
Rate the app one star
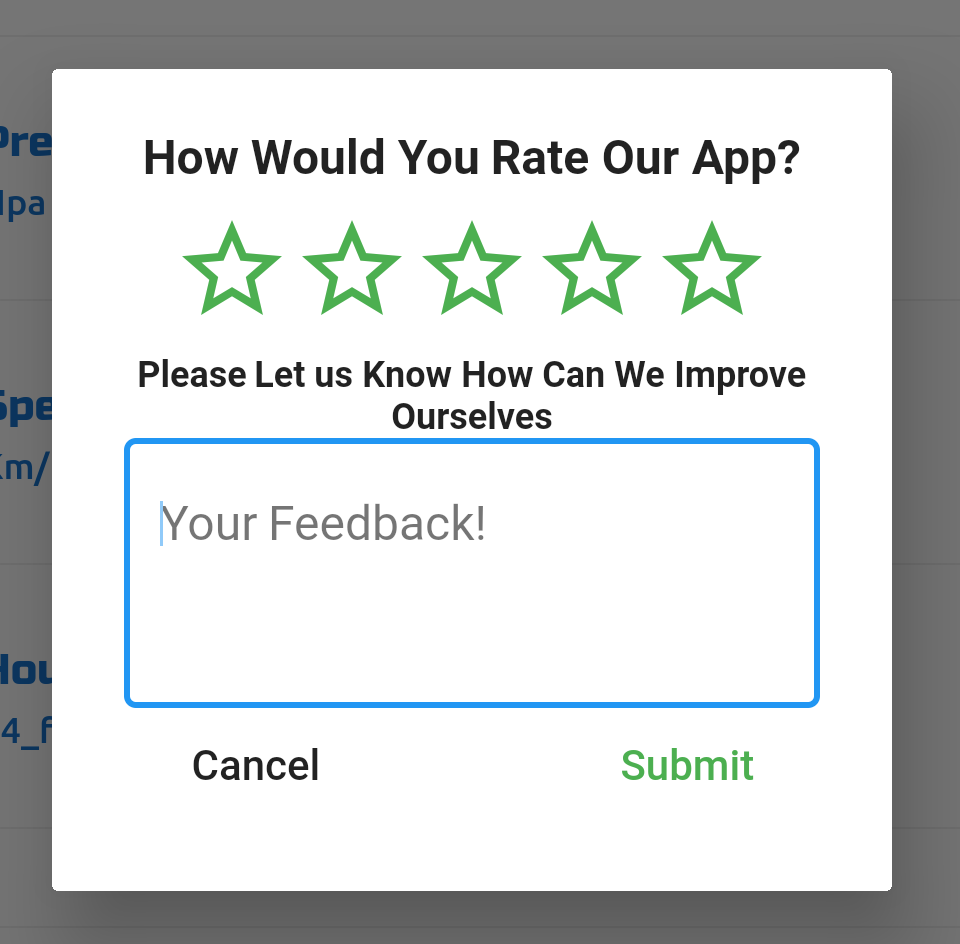[231, 270]
